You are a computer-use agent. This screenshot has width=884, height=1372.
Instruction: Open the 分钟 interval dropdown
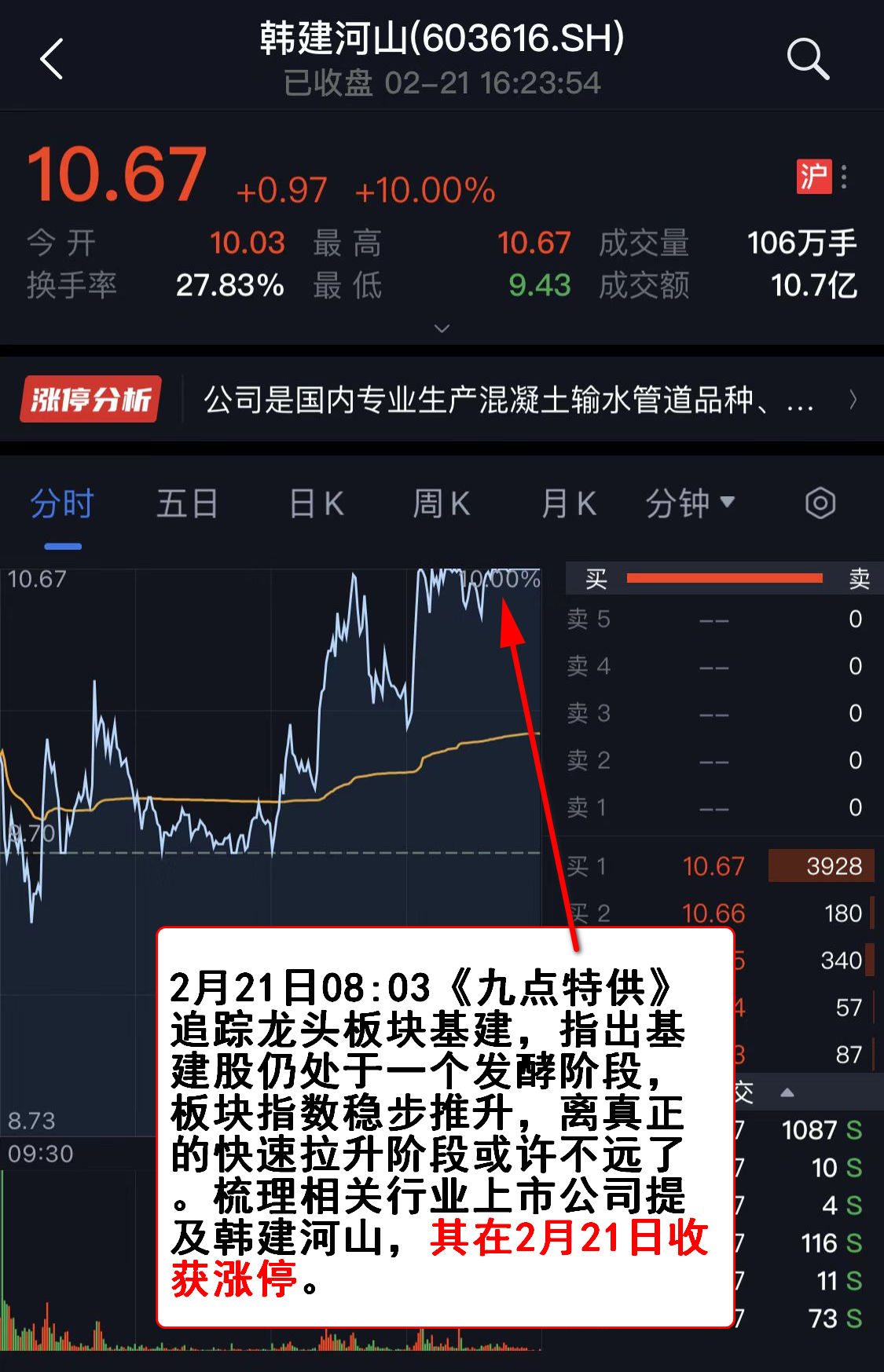point(690,504)
